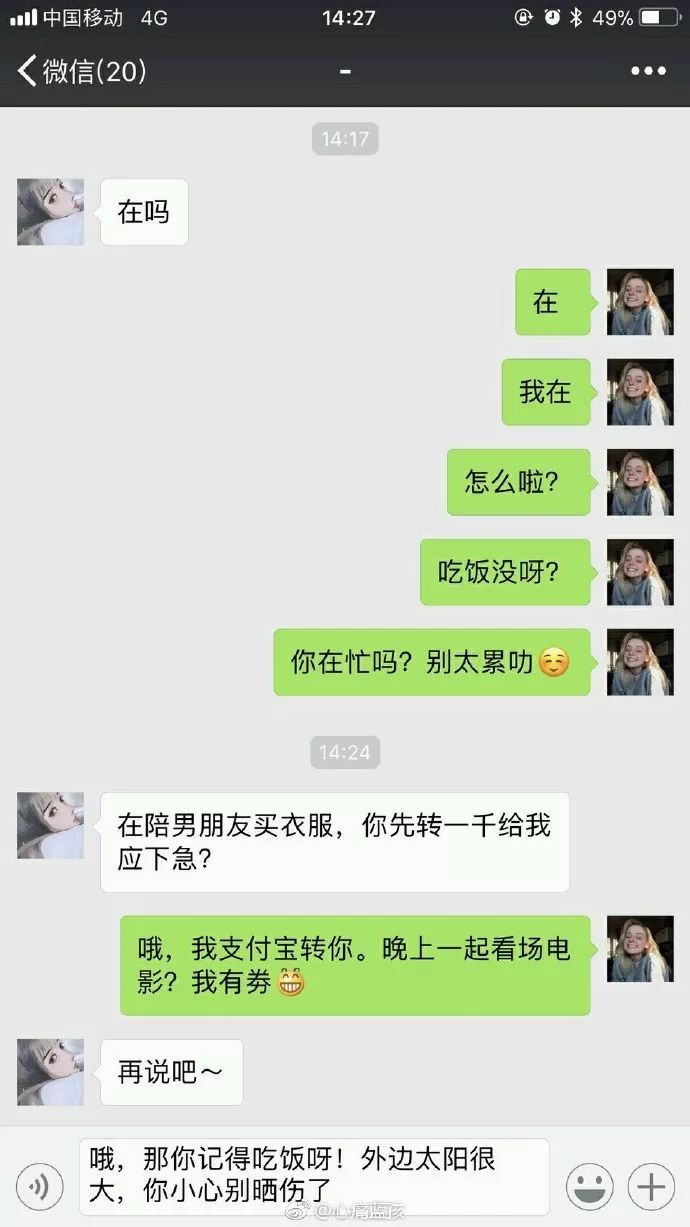Open my avatar beside 怎么啦? message
The width and height of the screenshot is (690, 1227).
click(640, 482)
